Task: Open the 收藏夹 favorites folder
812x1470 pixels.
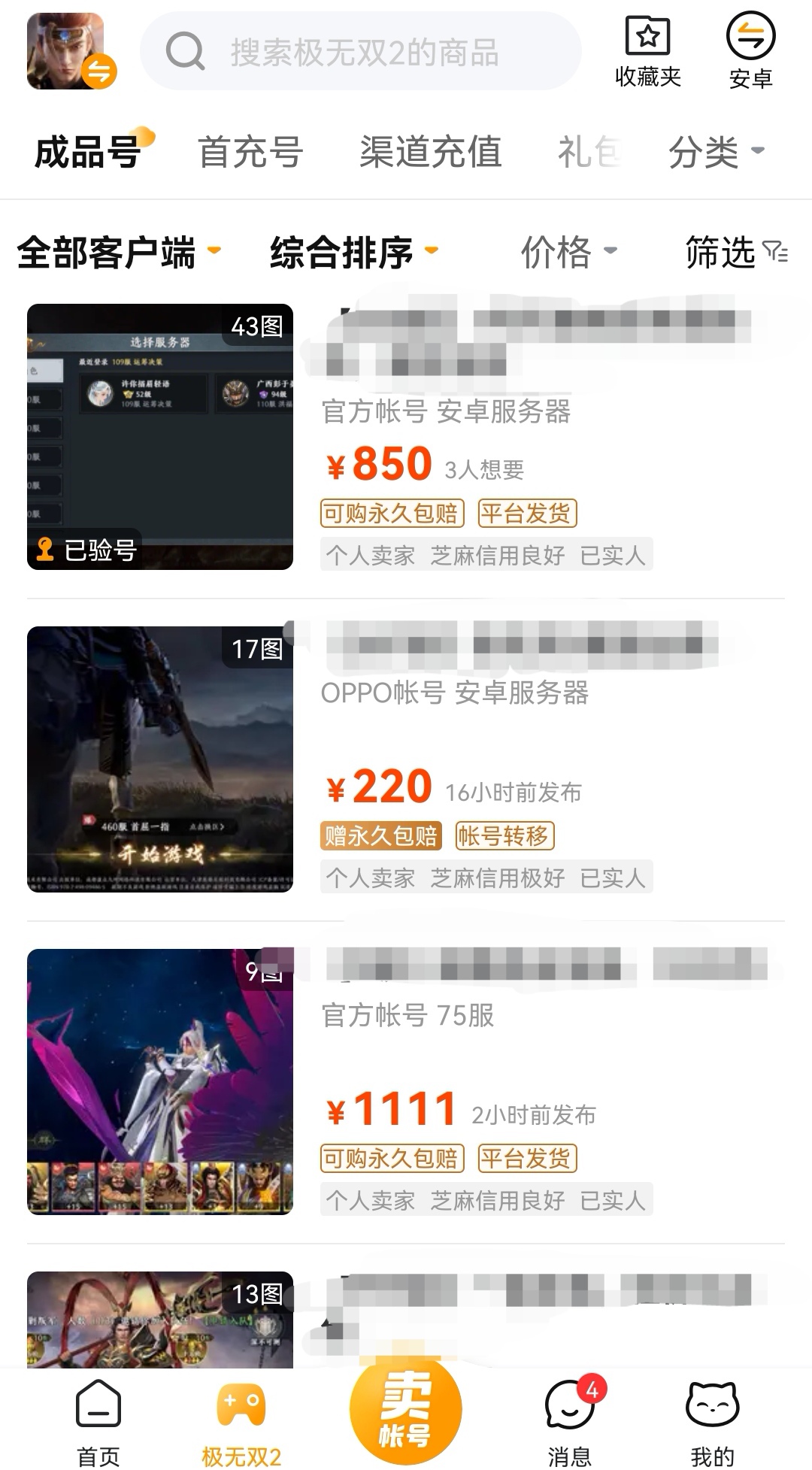Action: click(647, 51)
